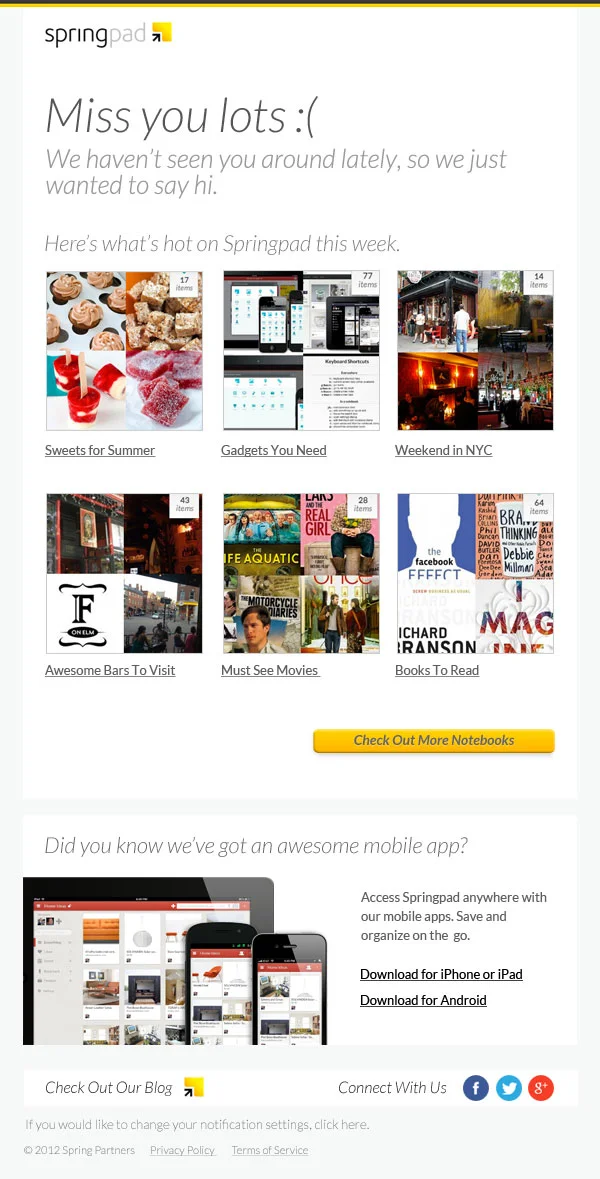The height and width of the screenshot is (1179, 600).
Task: View the Must See Movies collage
Action: click(302, 573)
